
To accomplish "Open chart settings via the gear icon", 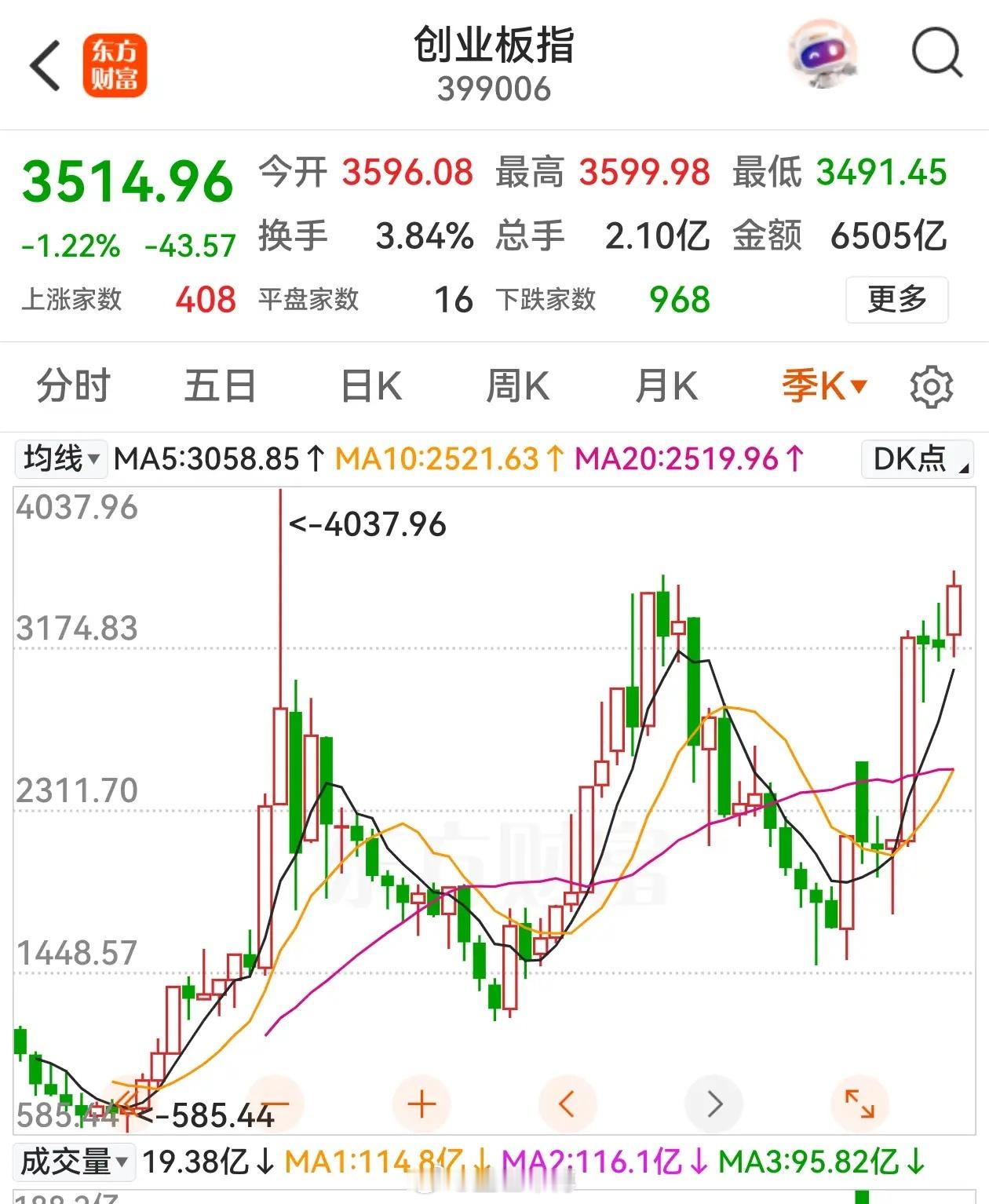I will pyautogui.click(x=931, y=385).
